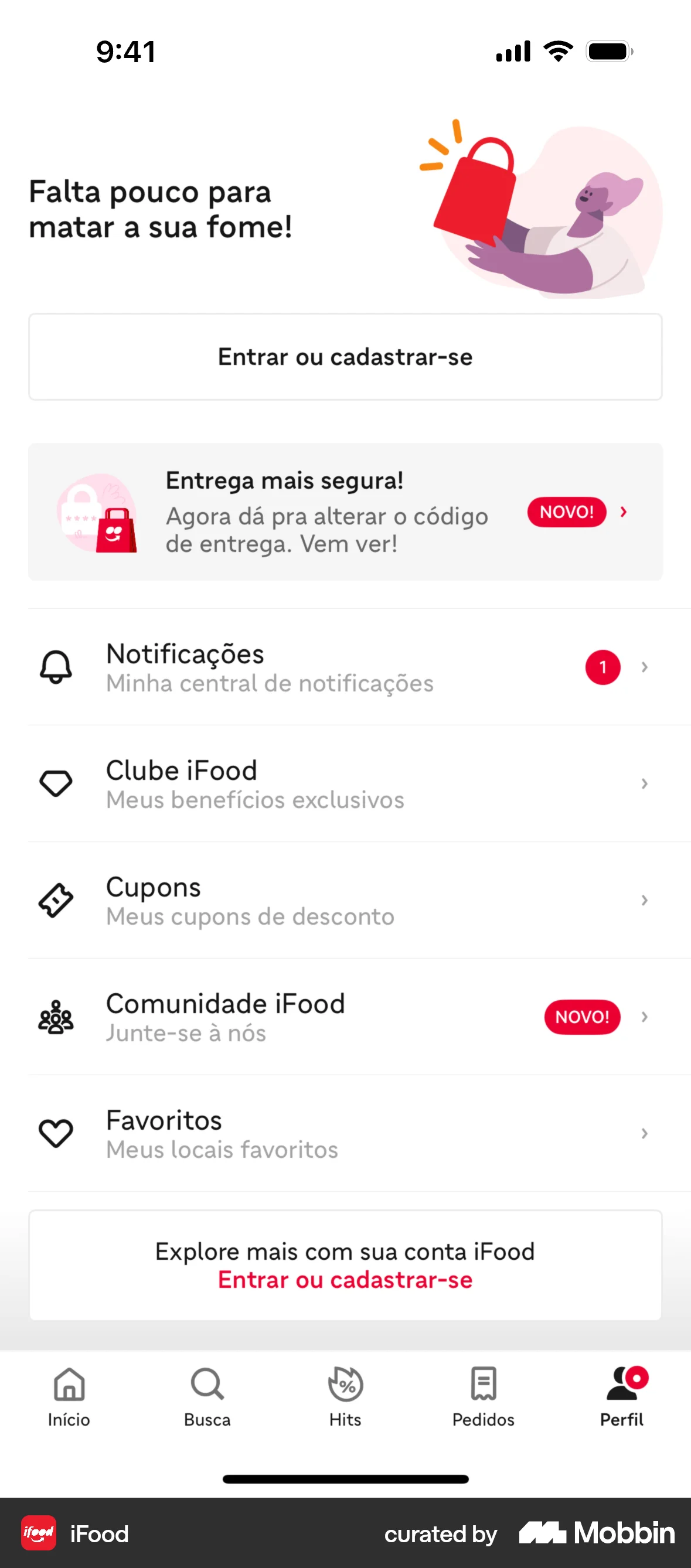Open Cupons using its right chevron

coord(644,900)
